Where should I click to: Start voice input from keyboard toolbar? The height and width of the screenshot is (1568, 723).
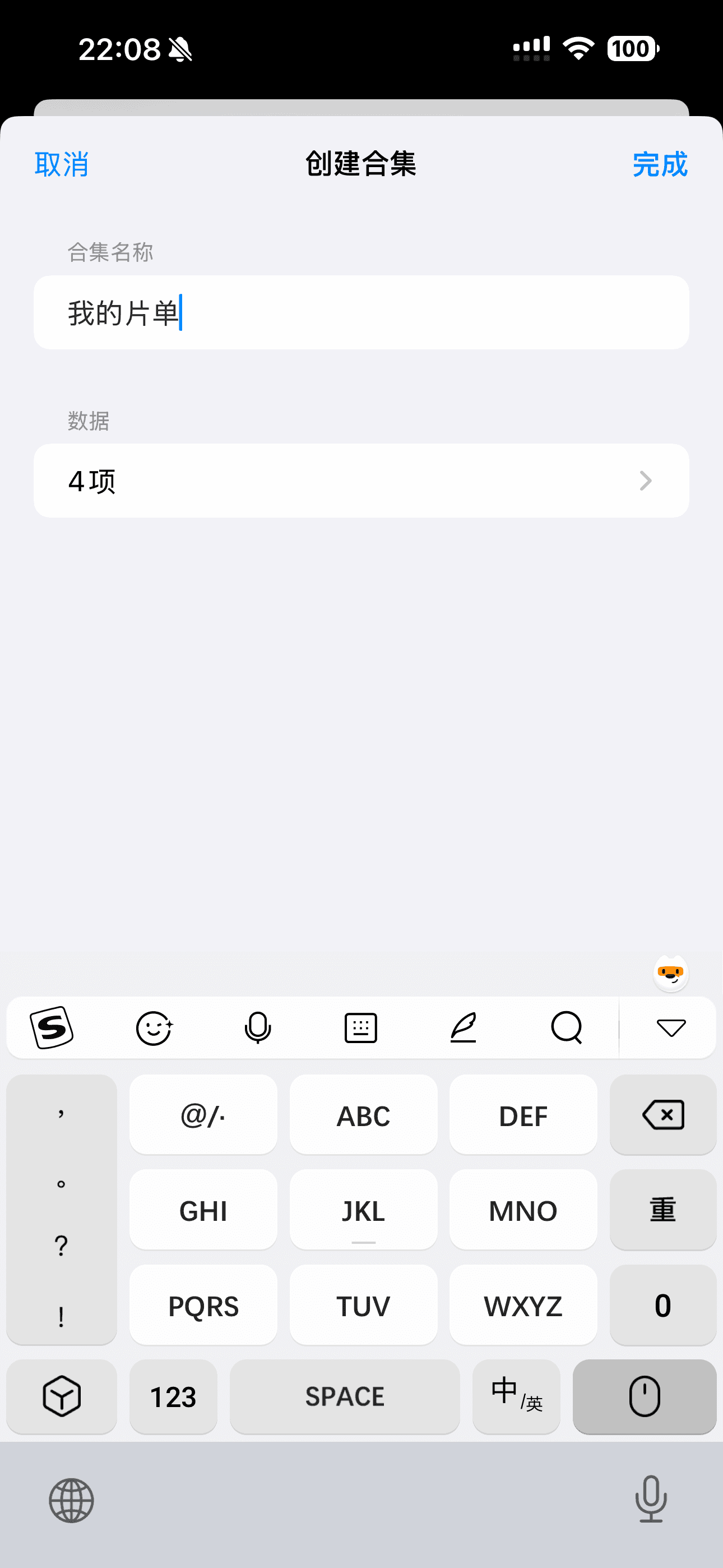pyautogui.click(x=257, y=1027)
